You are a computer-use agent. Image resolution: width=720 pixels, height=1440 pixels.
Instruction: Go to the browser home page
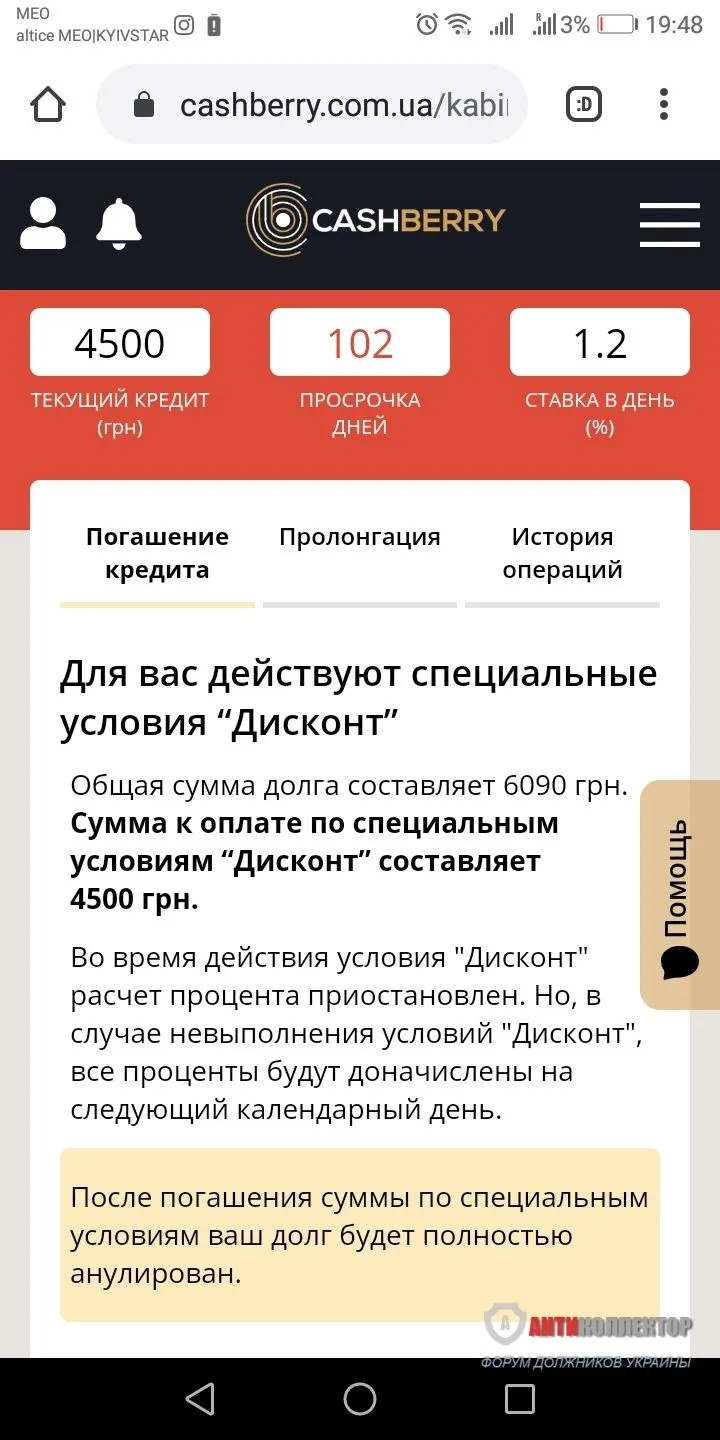[48, 105]
